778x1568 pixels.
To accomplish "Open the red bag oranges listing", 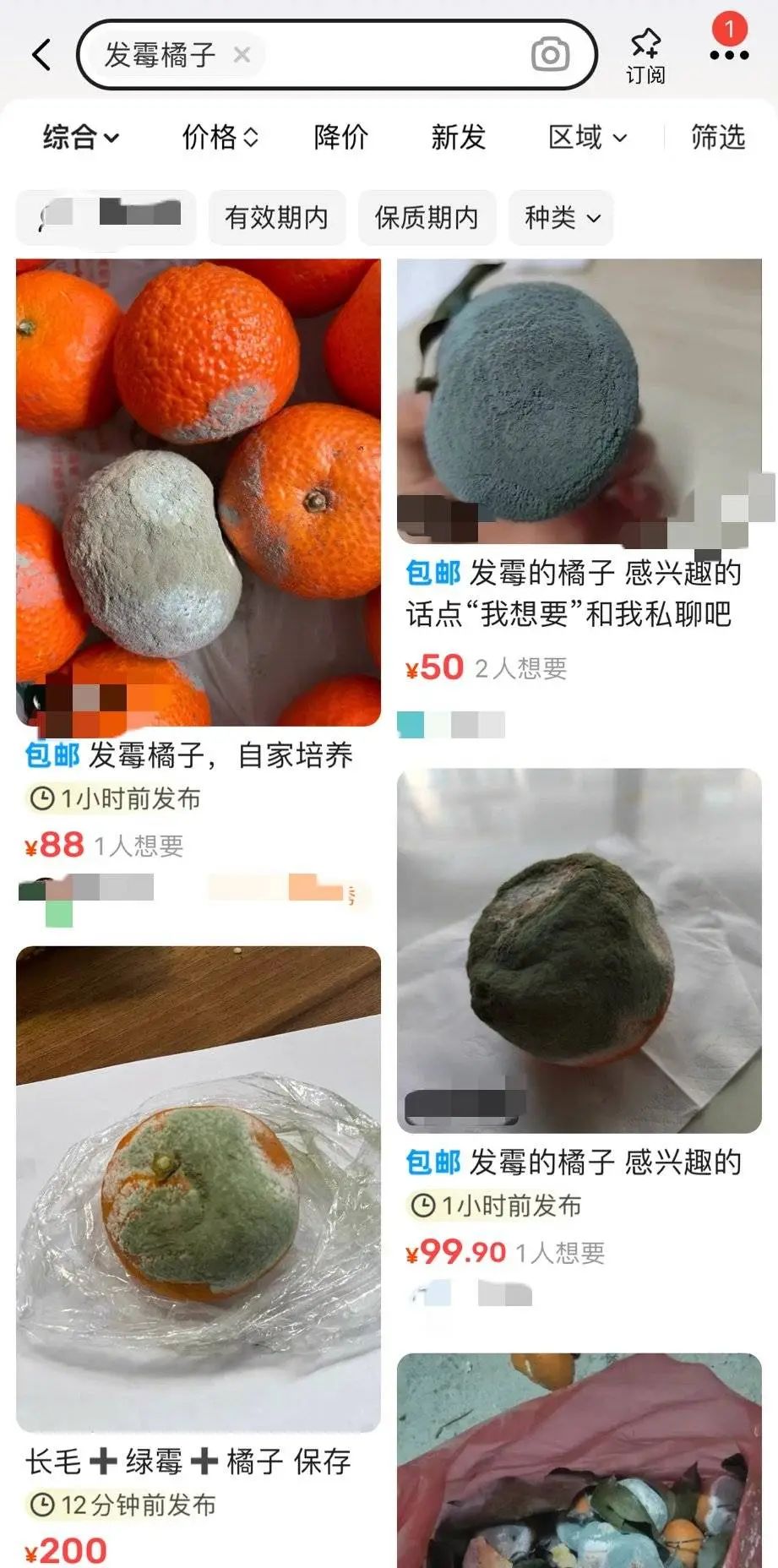I will click(579, 1462).
